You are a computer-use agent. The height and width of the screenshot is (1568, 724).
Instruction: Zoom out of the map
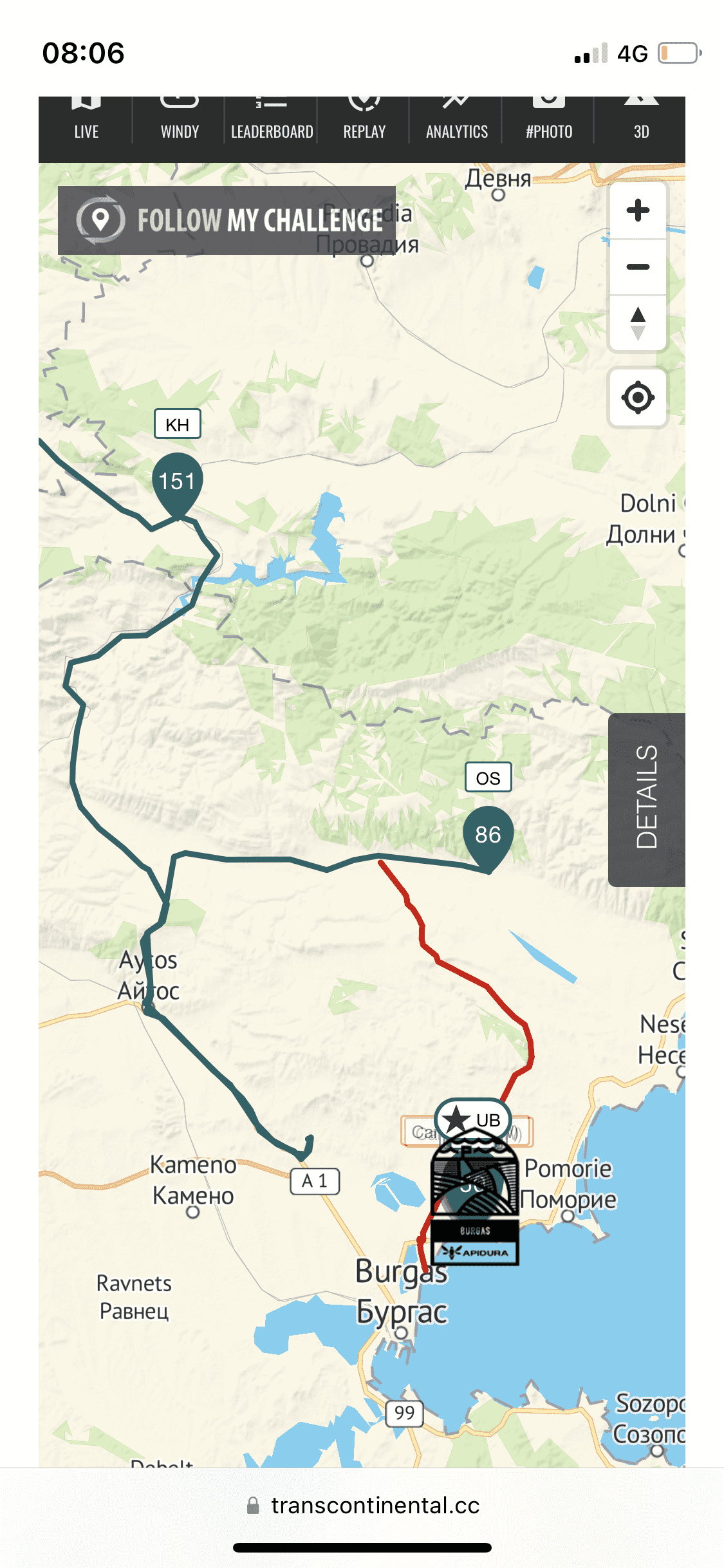(x=638, y=266)
